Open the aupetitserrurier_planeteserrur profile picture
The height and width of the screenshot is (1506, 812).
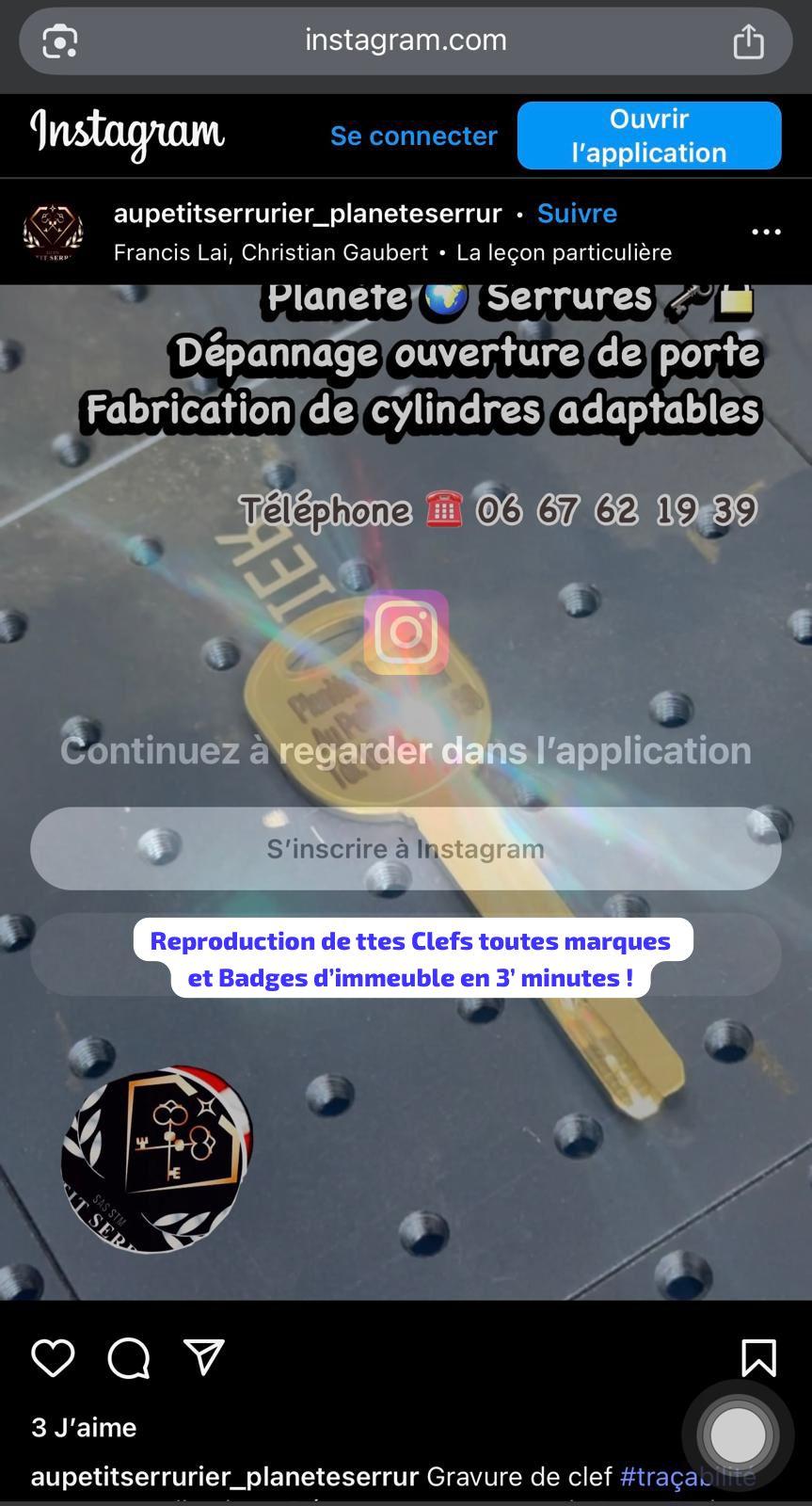[x=54, y=232]
